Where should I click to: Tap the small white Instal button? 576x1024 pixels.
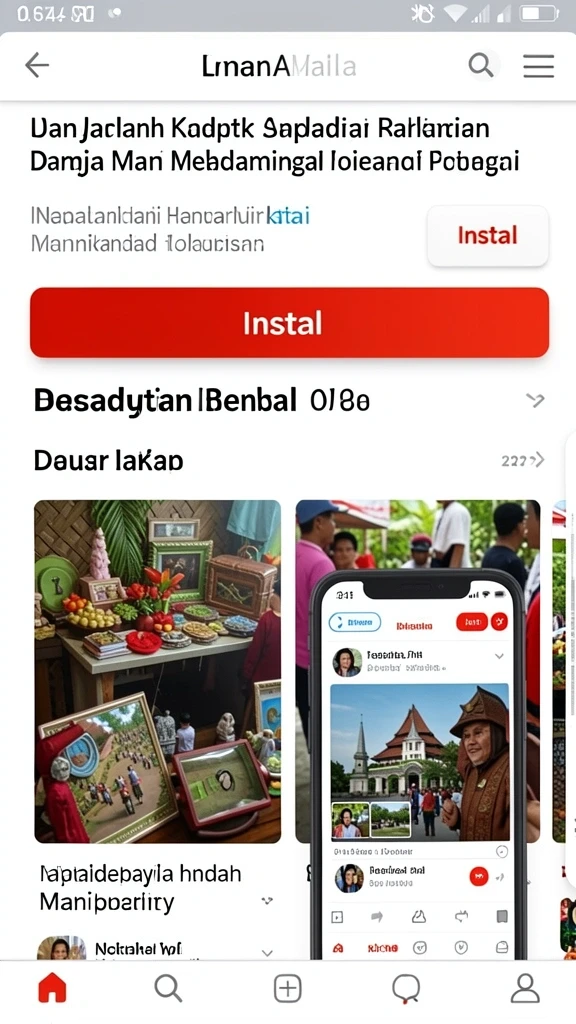click(x=488, y=236)
